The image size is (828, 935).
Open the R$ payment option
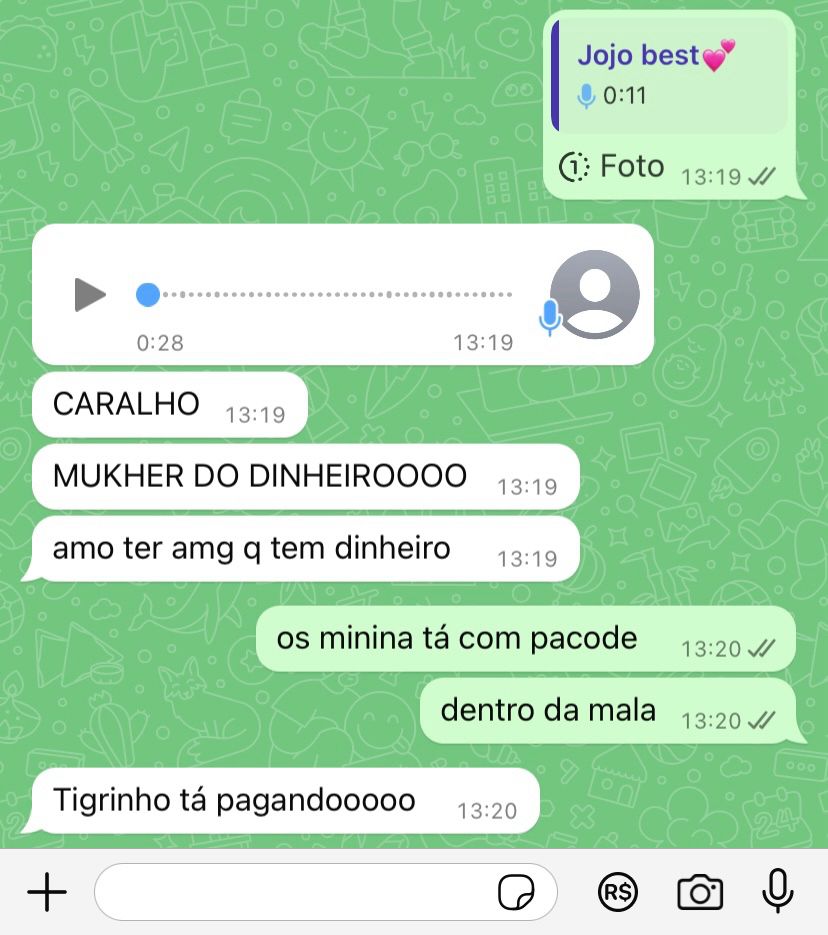[x=617, y=892]
